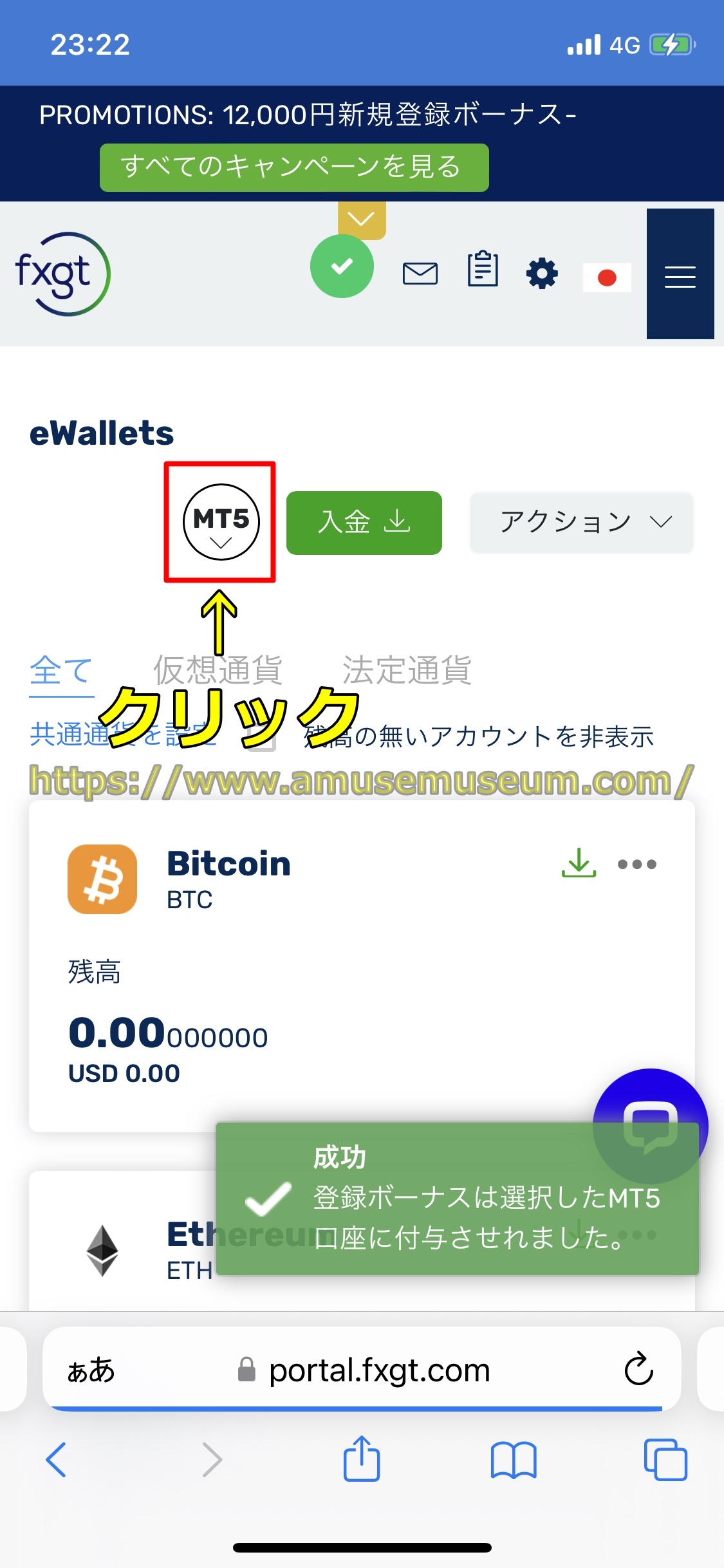Switch to the 全て tab
724x1568 pixels.
[61, 671]
